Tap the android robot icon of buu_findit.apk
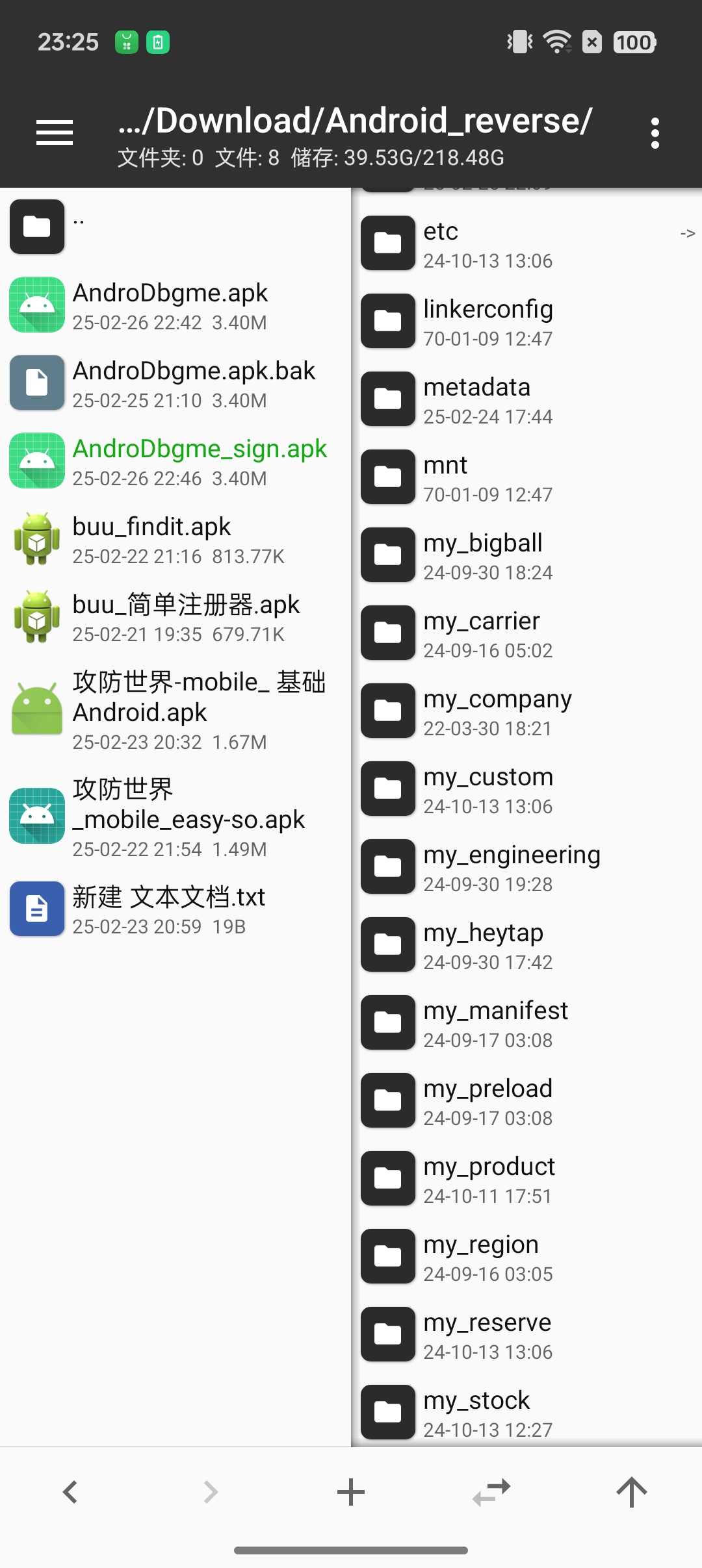The height and width of the screenshot is (1568, 702). [x=36, y=538]
